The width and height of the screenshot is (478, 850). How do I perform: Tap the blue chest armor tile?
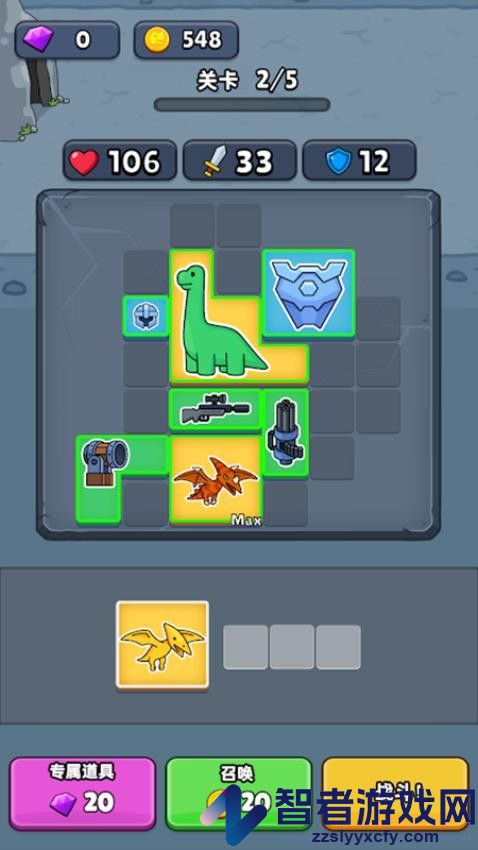click(x=308, y=293)
